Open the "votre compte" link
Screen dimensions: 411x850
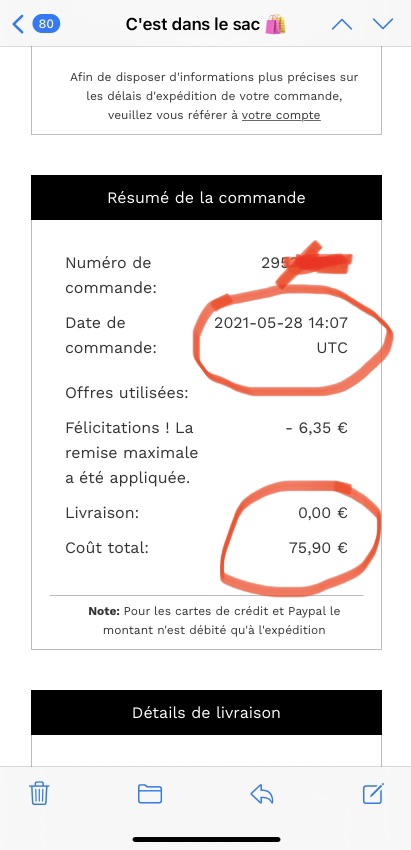281,115
